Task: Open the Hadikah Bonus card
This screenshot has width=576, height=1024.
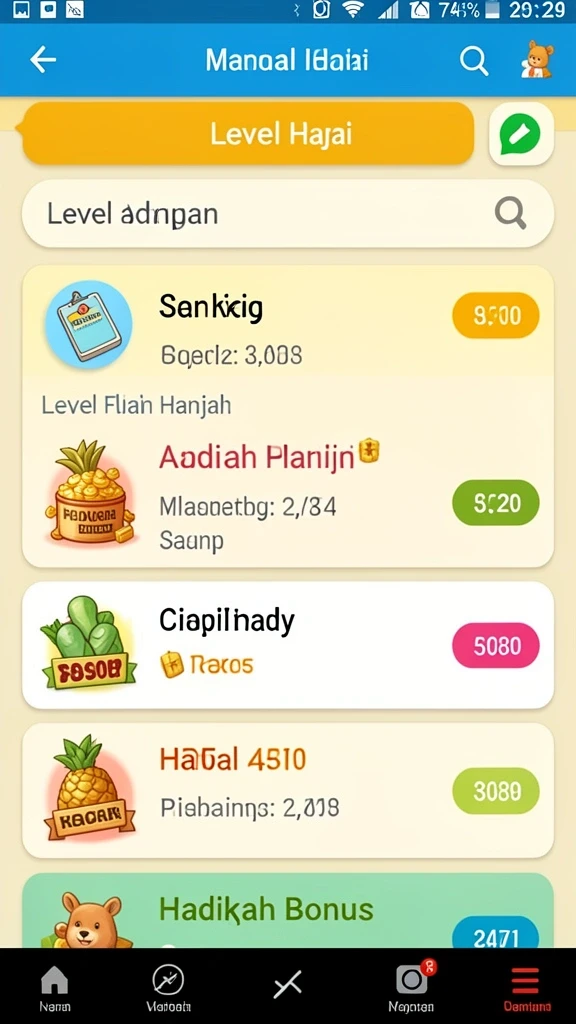Action: coord(288,910)
